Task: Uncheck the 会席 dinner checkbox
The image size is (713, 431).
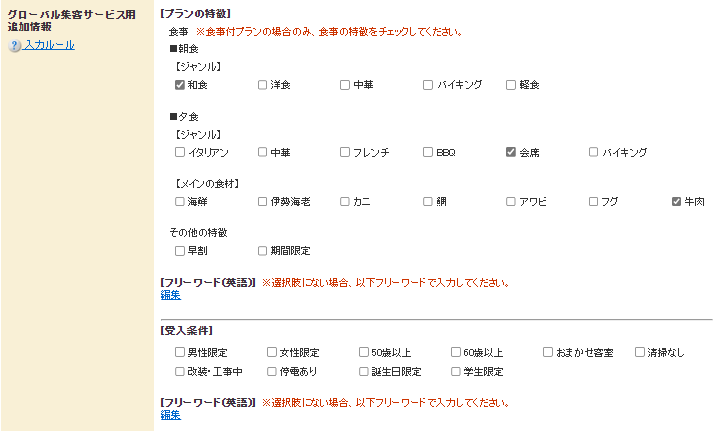Action: coord(511,153)
